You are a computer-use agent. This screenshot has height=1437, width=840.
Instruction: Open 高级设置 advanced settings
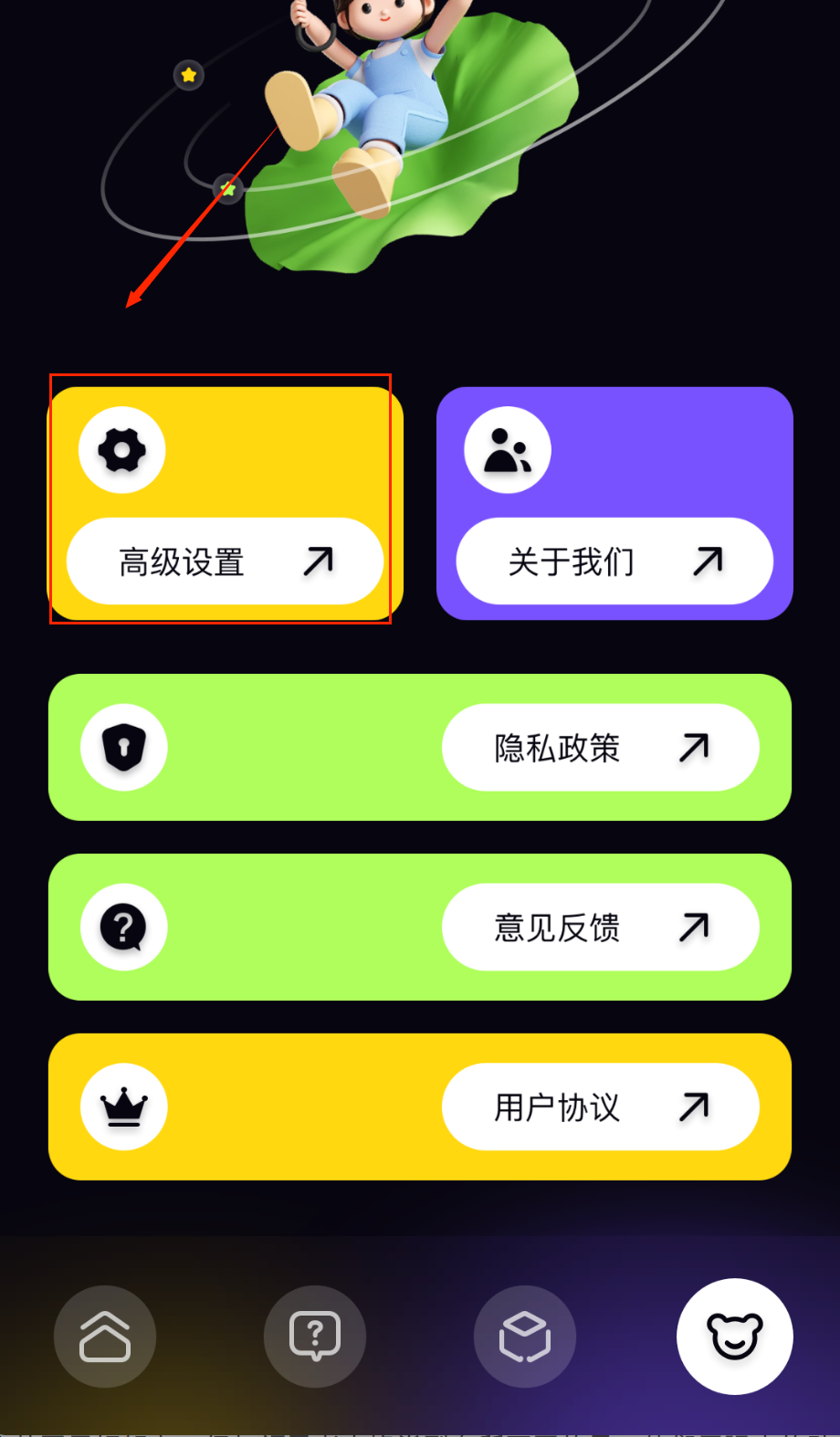[x=225, y=561]
